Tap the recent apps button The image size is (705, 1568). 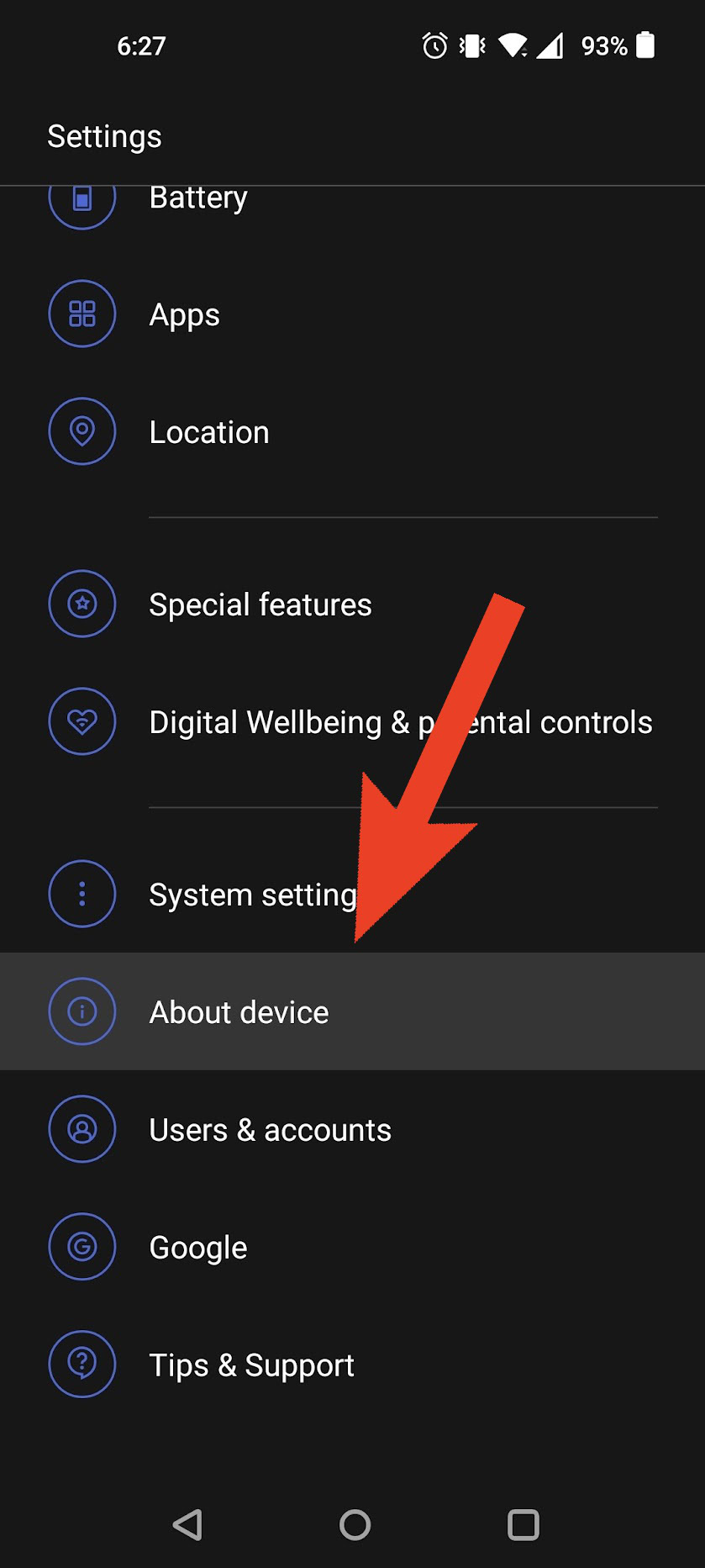pyautogui.click(x=523, y=1524)
